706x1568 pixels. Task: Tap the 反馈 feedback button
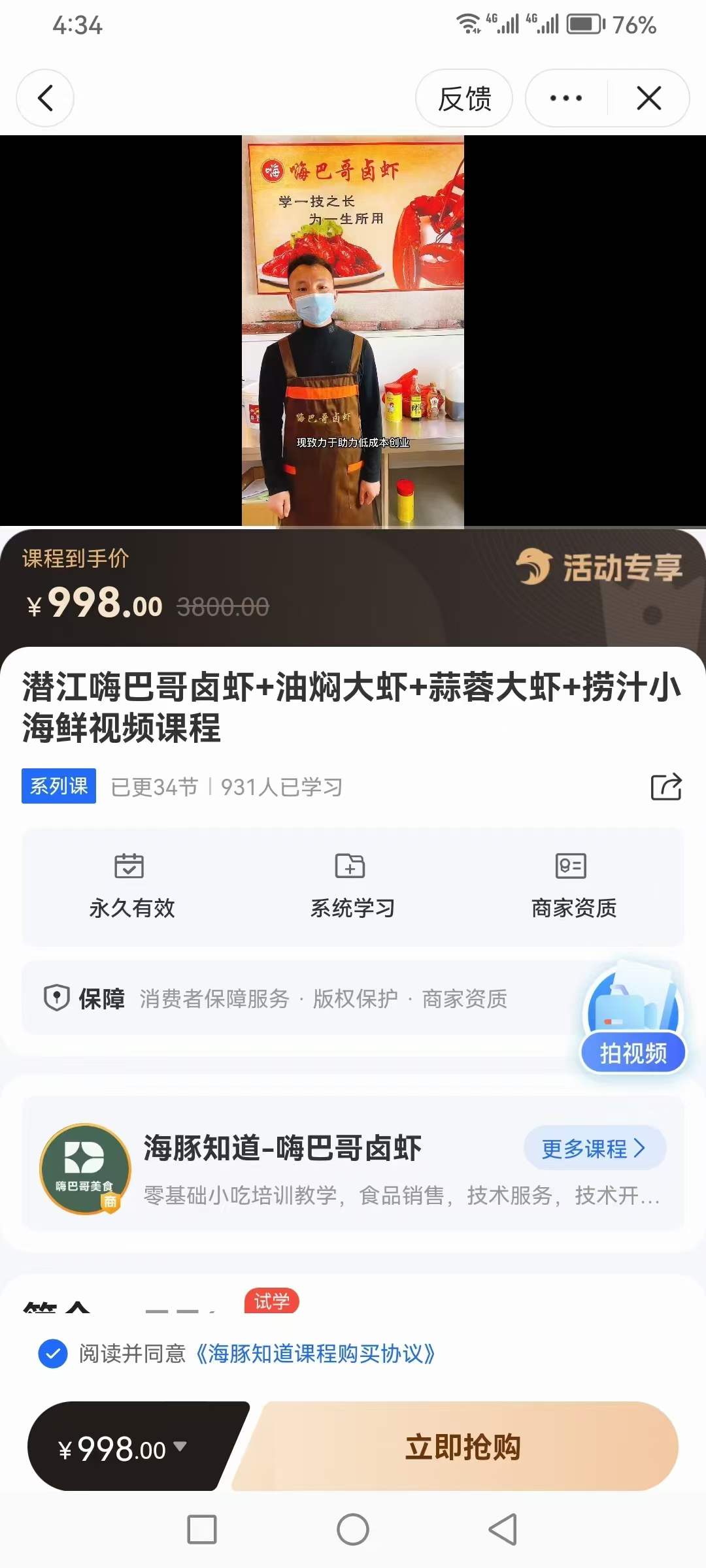465,97
